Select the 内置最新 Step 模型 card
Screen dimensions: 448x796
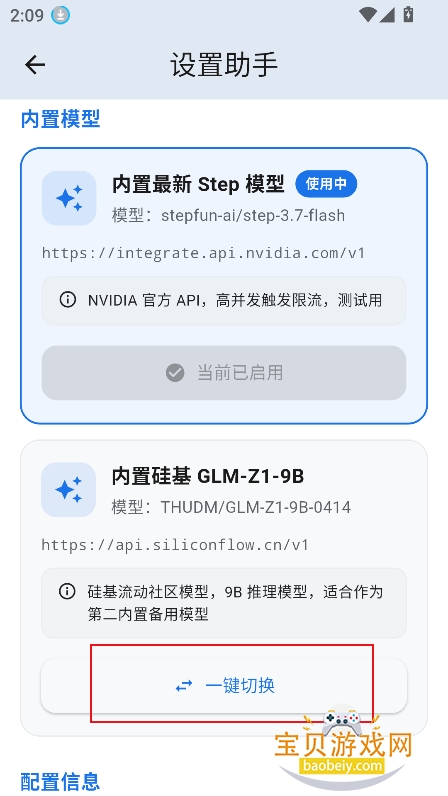[x=224, y=286]
